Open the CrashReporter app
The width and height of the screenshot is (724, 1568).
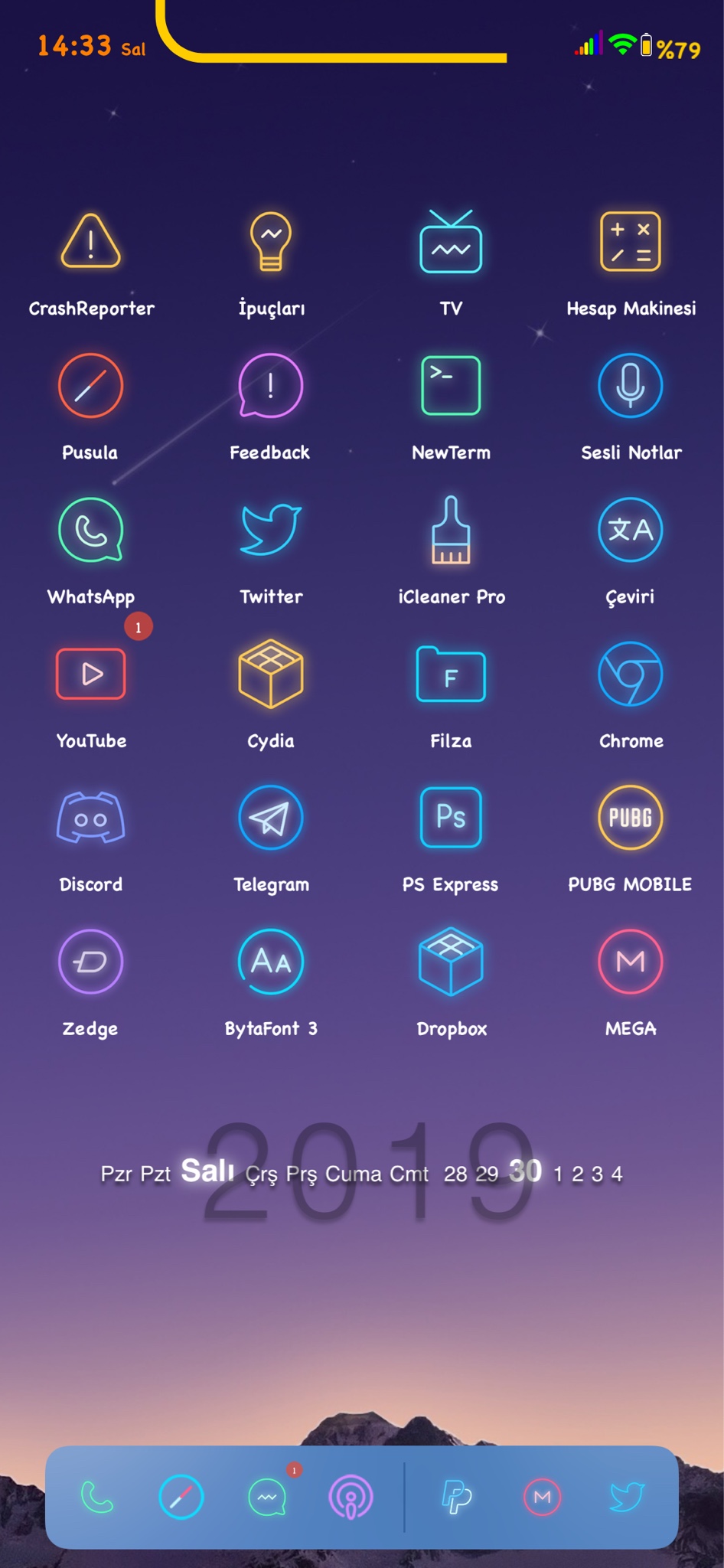point(91,242)
